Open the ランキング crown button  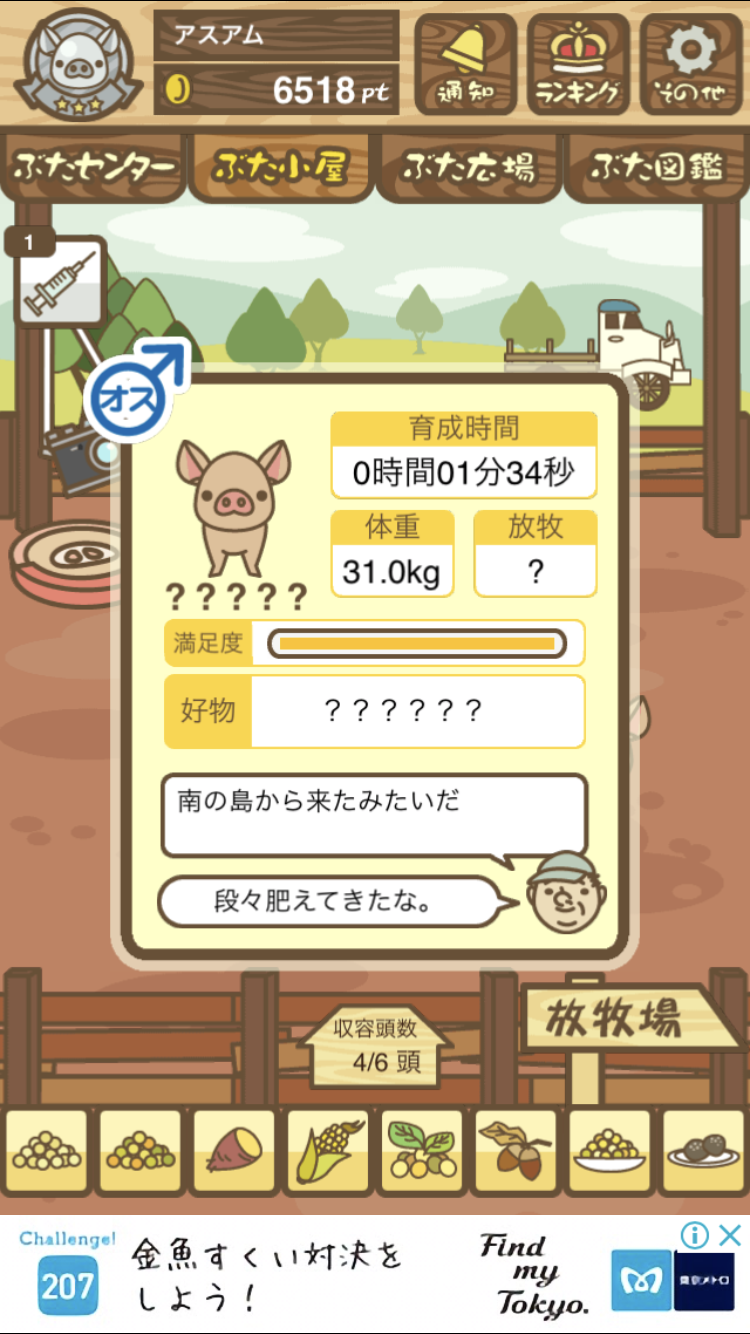[x=578, y=63]
